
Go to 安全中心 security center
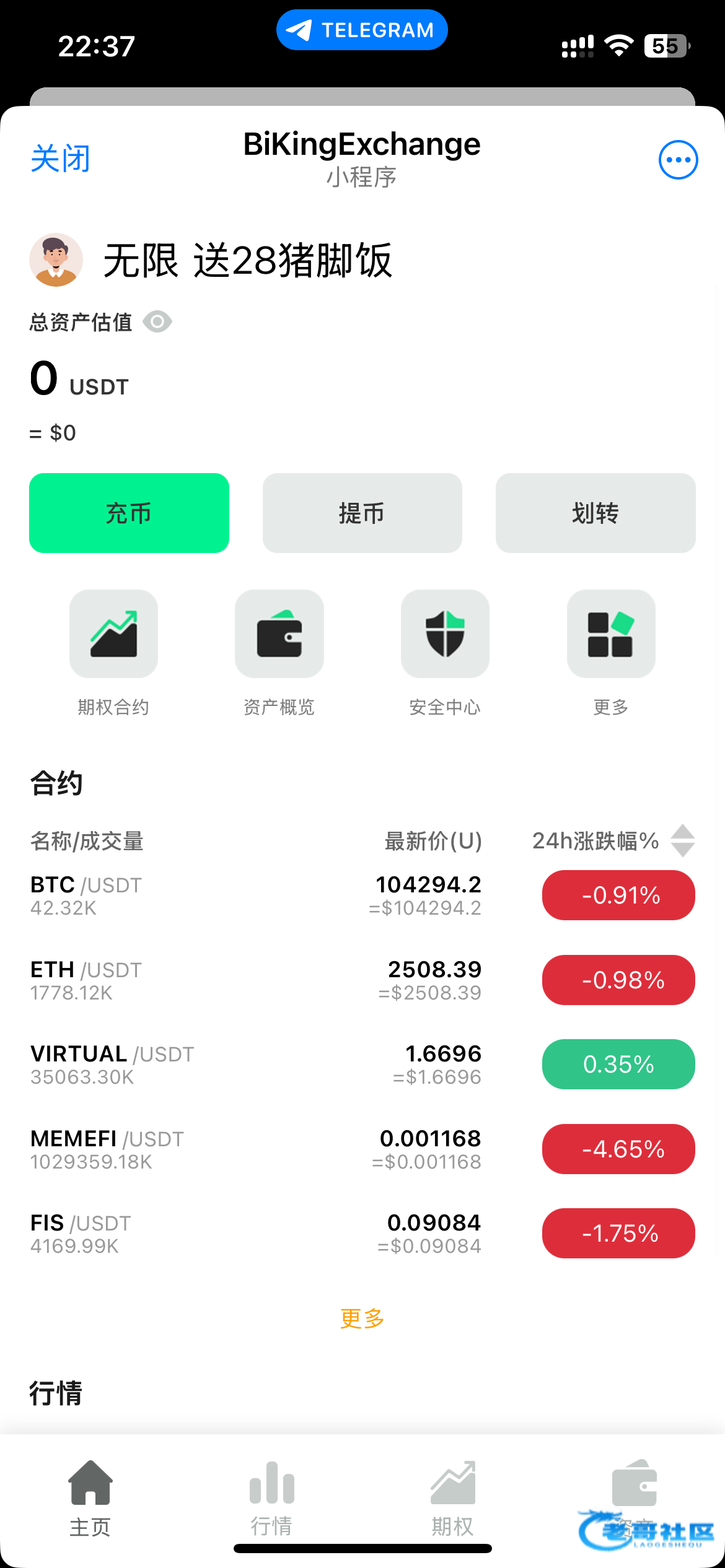click(445, 634)
